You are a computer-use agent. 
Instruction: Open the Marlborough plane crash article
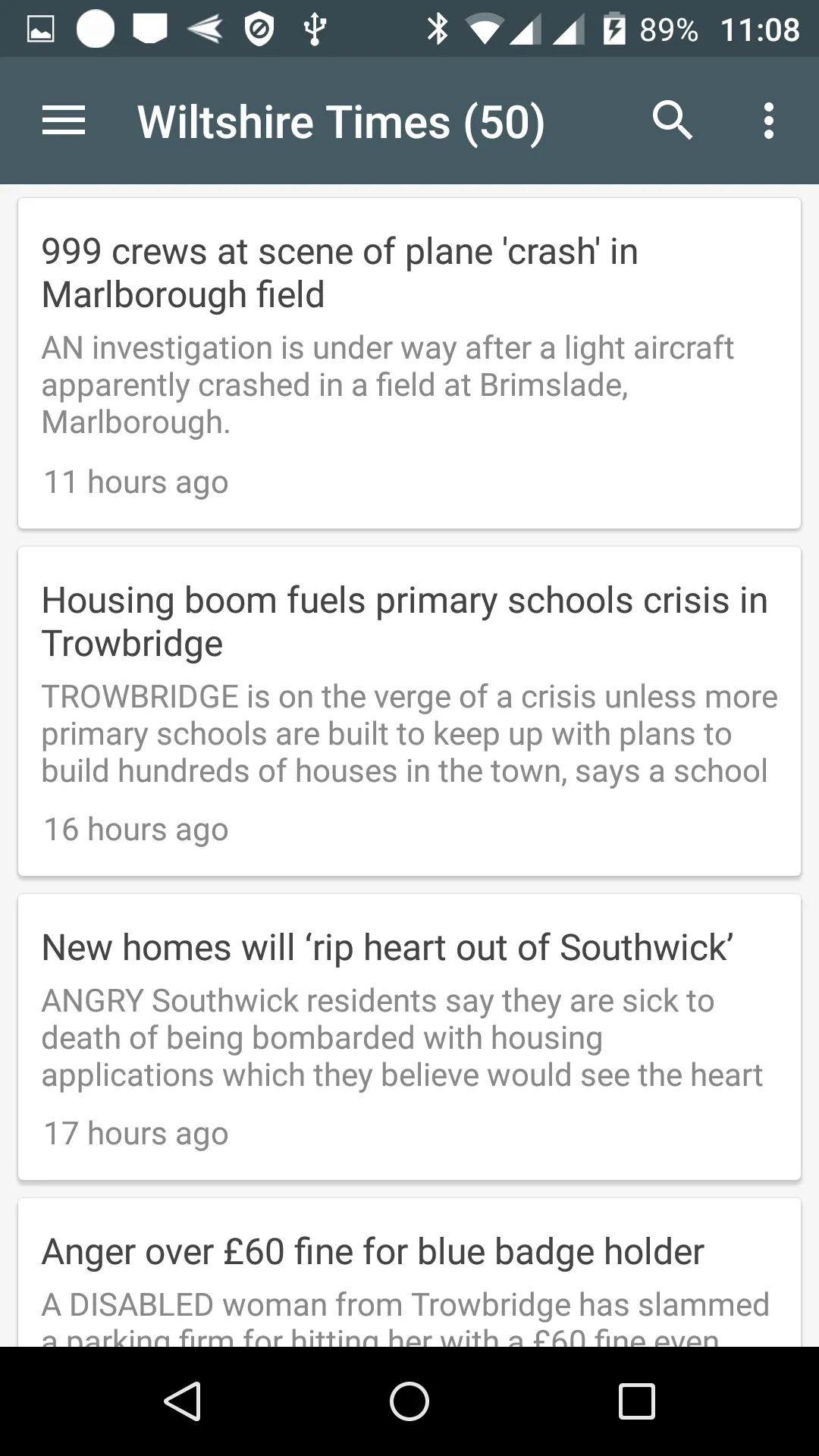[x=409, y=363]
